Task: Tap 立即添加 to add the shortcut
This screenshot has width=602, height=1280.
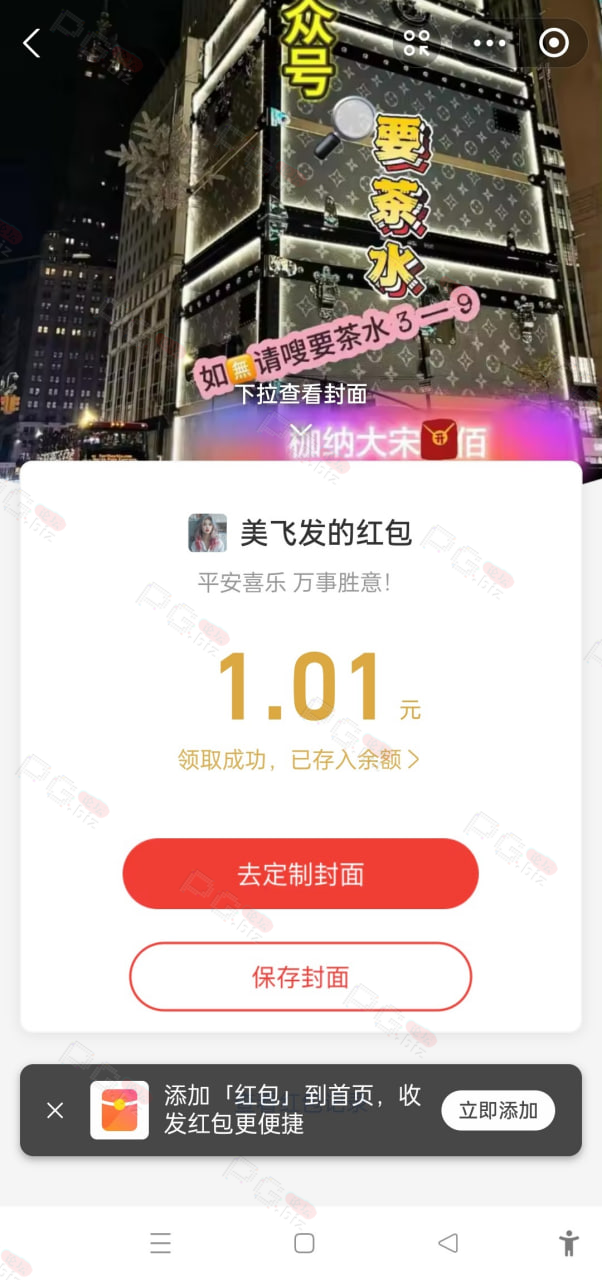Action: tap(498, 1110)
